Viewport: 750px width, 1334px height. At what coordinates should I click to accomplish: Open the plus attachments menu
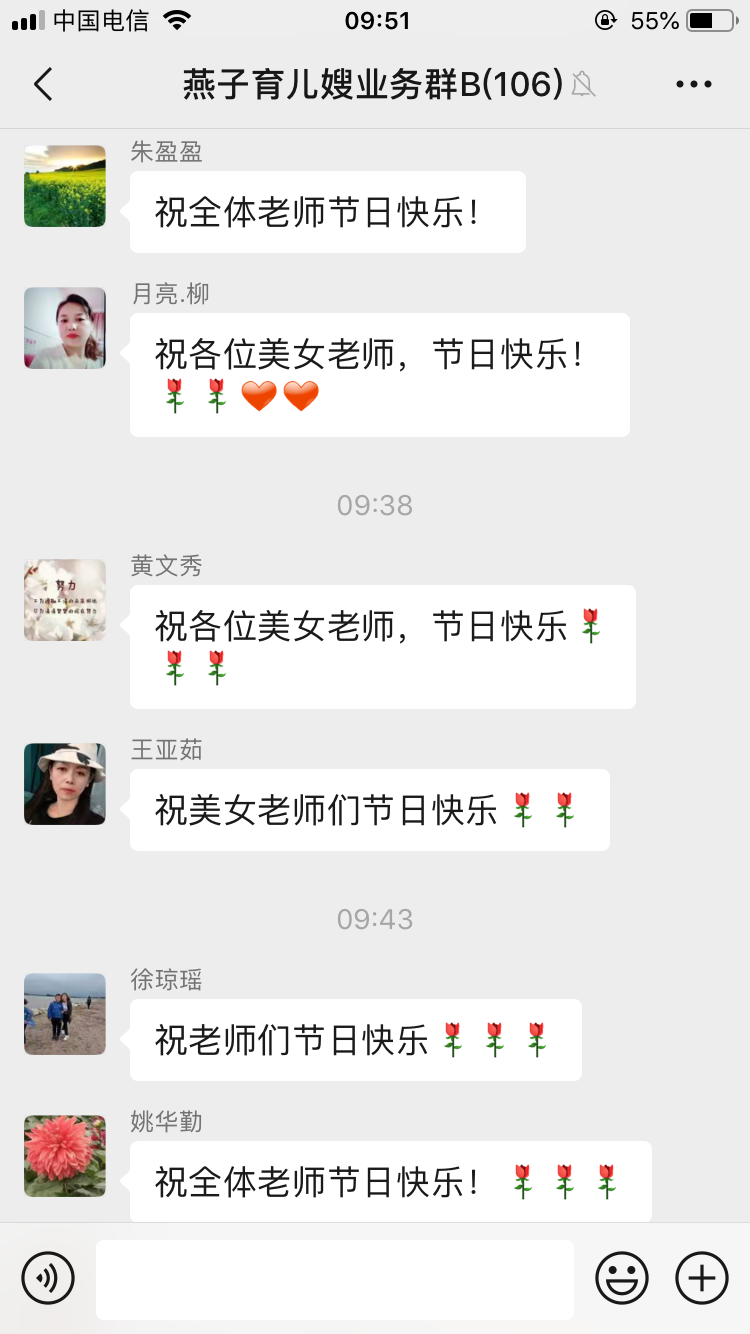(x=702, y=1278)
